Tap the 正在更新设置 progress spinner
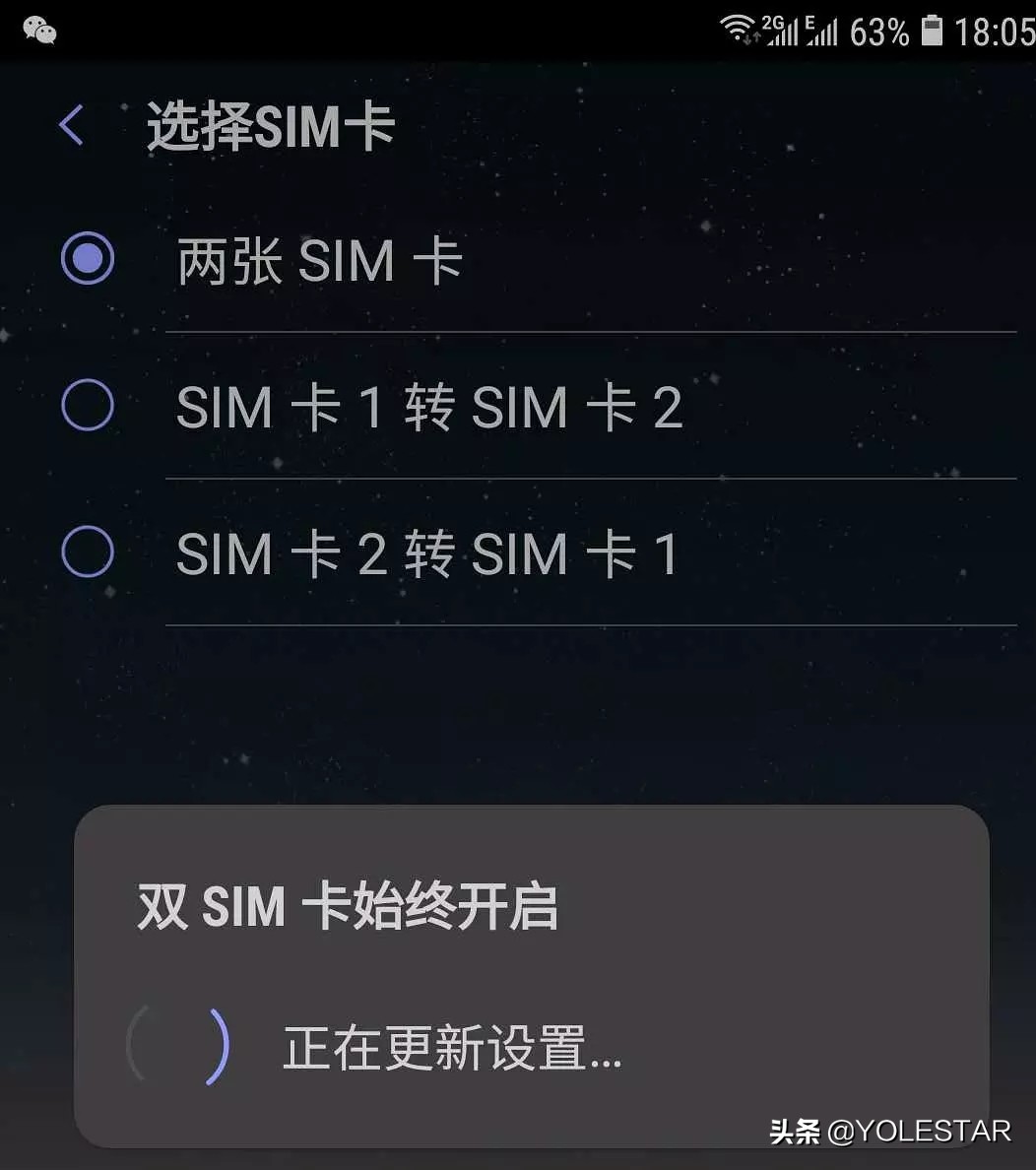 point(179,1044)
